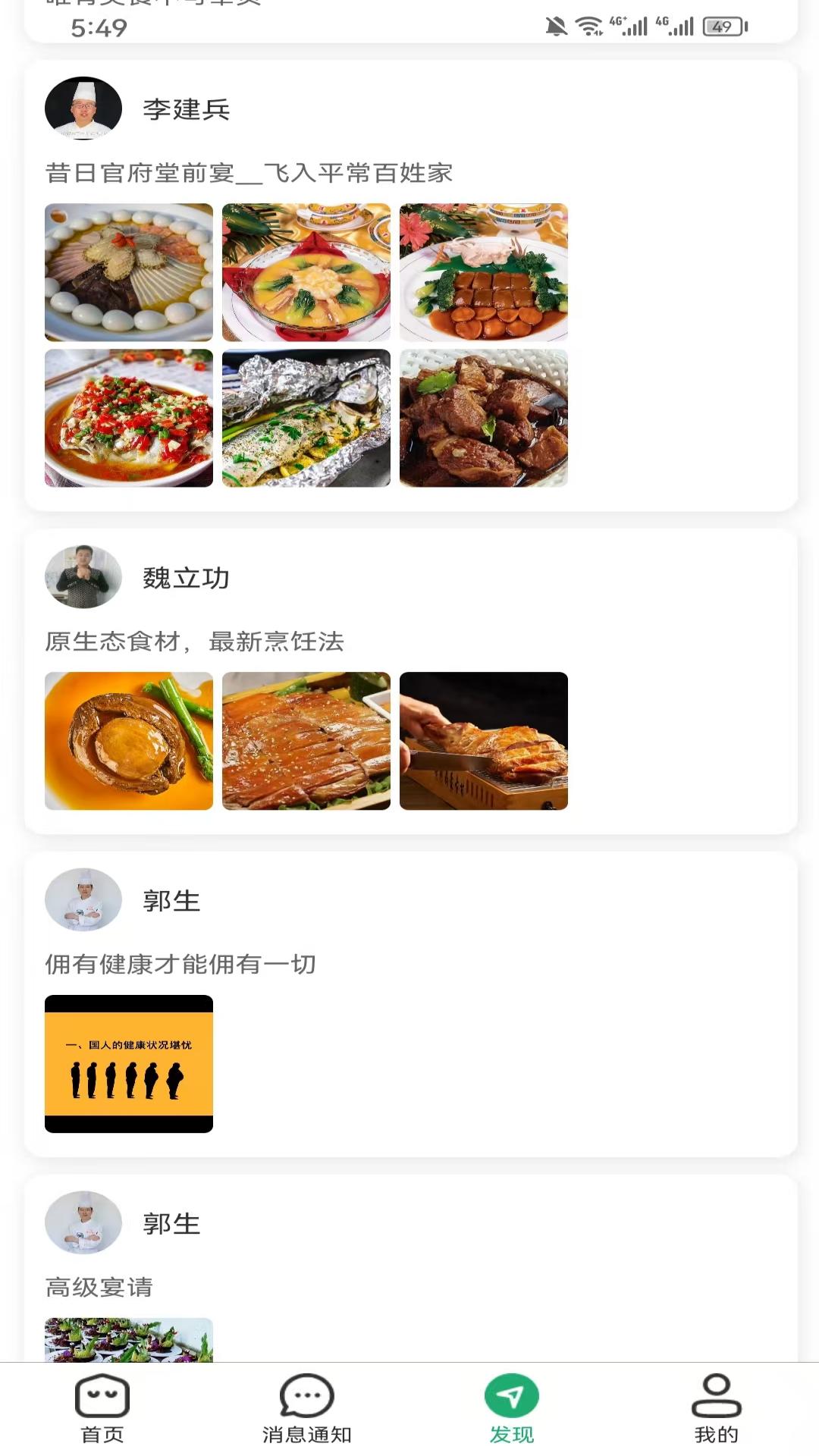View the braised beef cubes photo
The height and width of the screenshot is (1456, 819).
pos(484,418)
